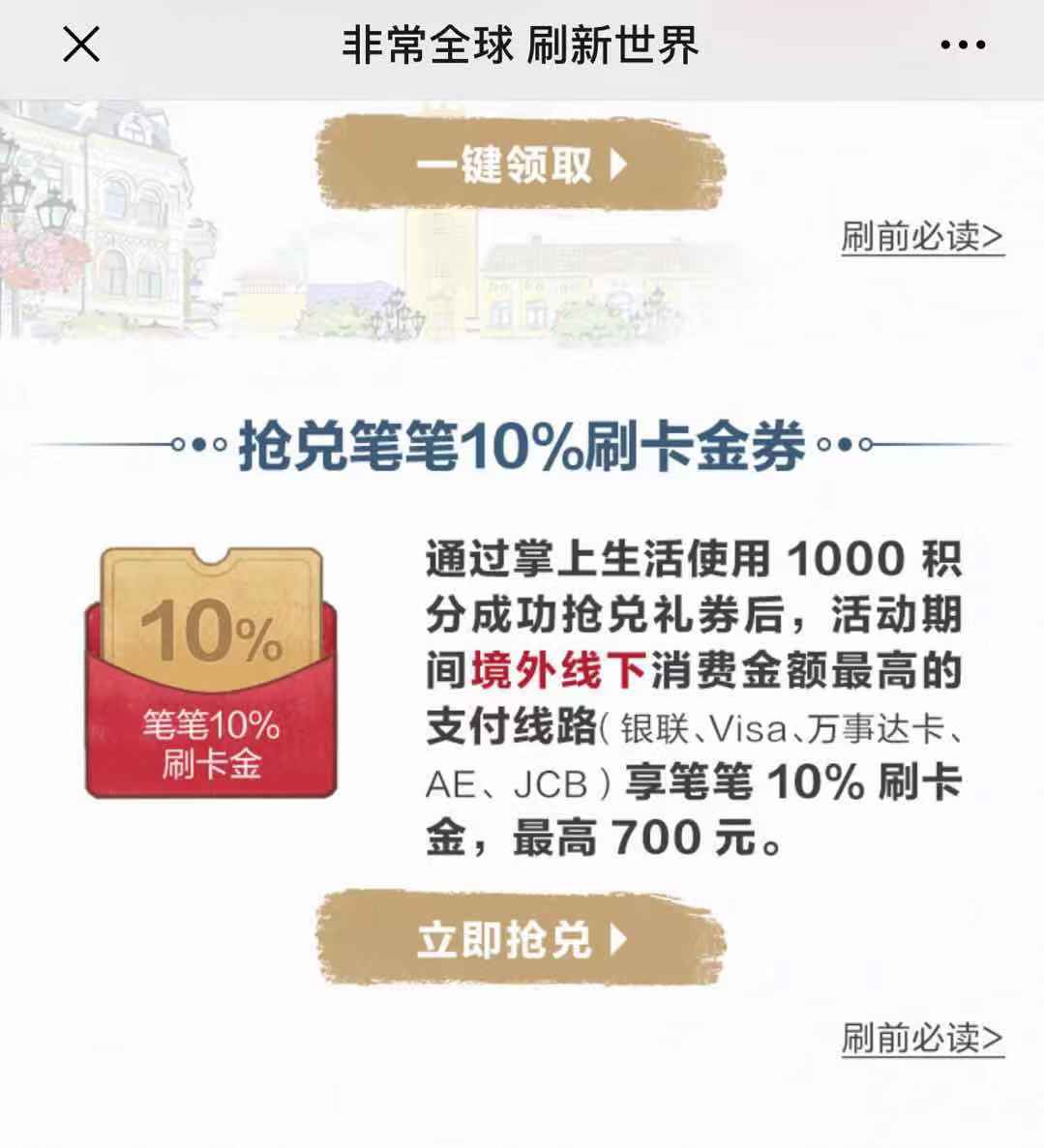
Task: Tap the 一键领取 button
Action: (x=522, y=164)
